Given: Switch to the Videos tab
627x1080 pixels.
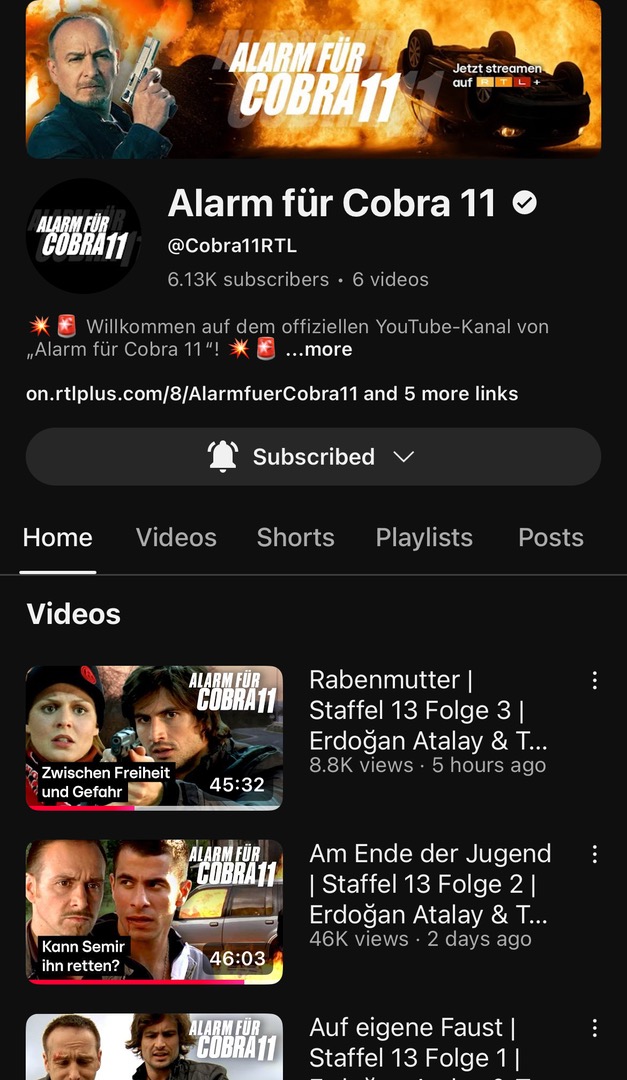Looking at the screenshot, I should click(x=176, y=537).
